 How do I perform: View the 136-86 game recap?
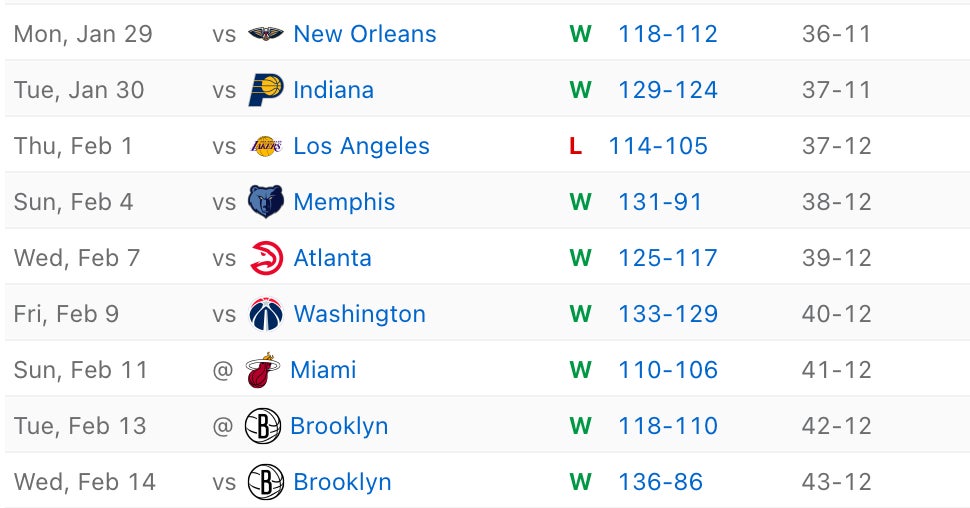tap(660, 482)
